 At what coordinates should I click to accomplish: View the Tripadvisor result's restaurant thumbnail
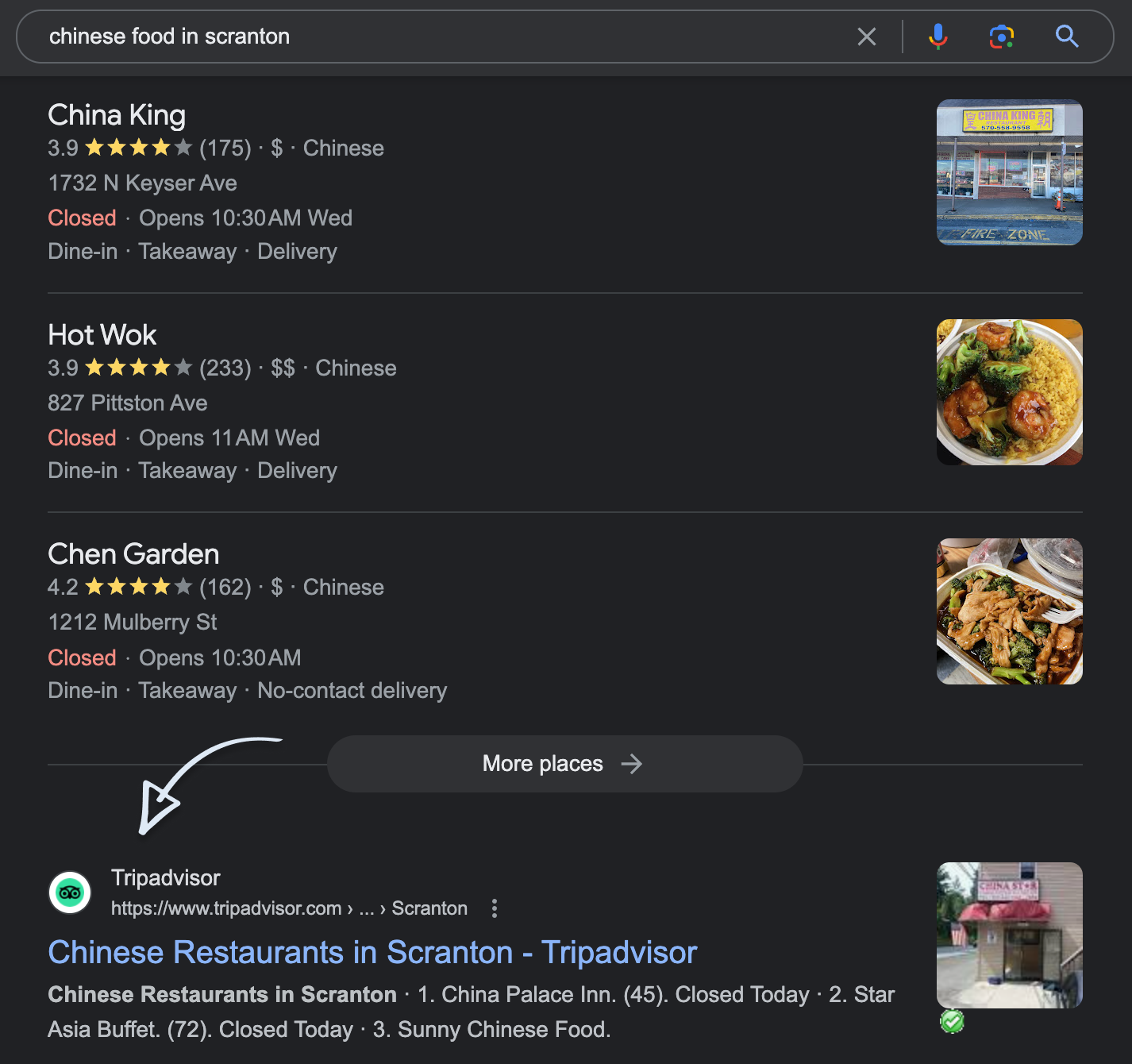1009,935
